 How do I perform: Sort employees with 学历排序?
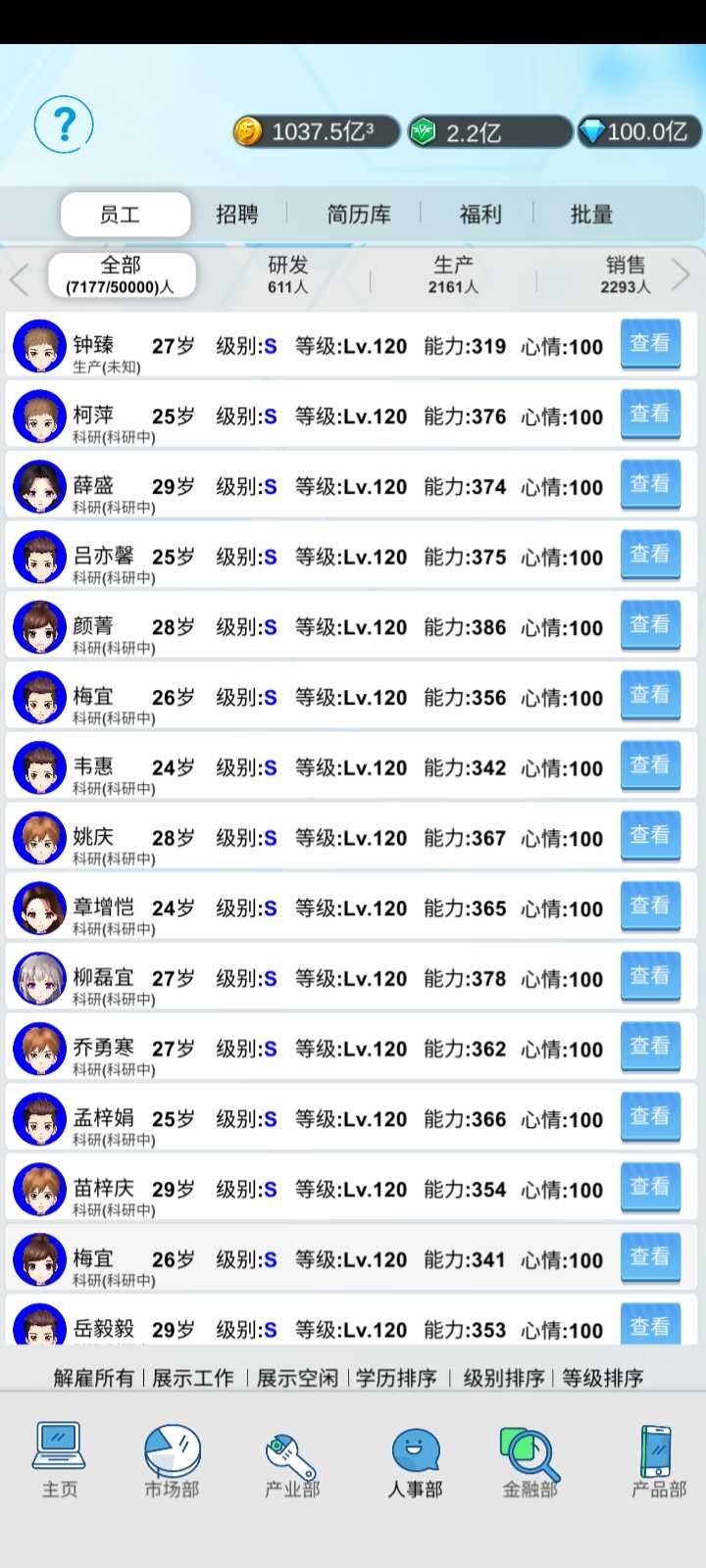pyautogui.click(x=396, y=1378)
